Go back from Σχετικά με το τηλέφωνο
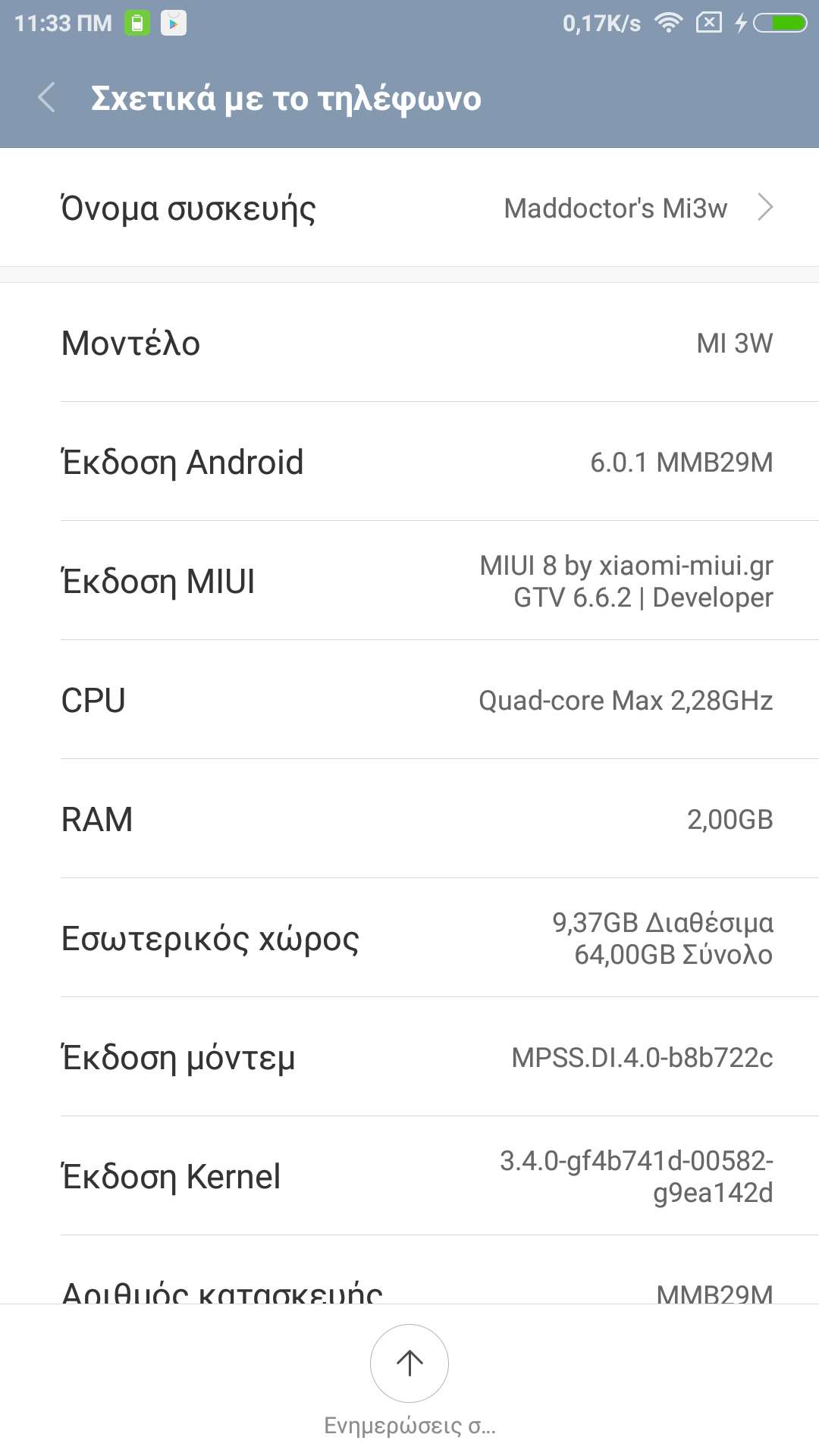This screenshot has height=1456, width=819. click(47, 98)
